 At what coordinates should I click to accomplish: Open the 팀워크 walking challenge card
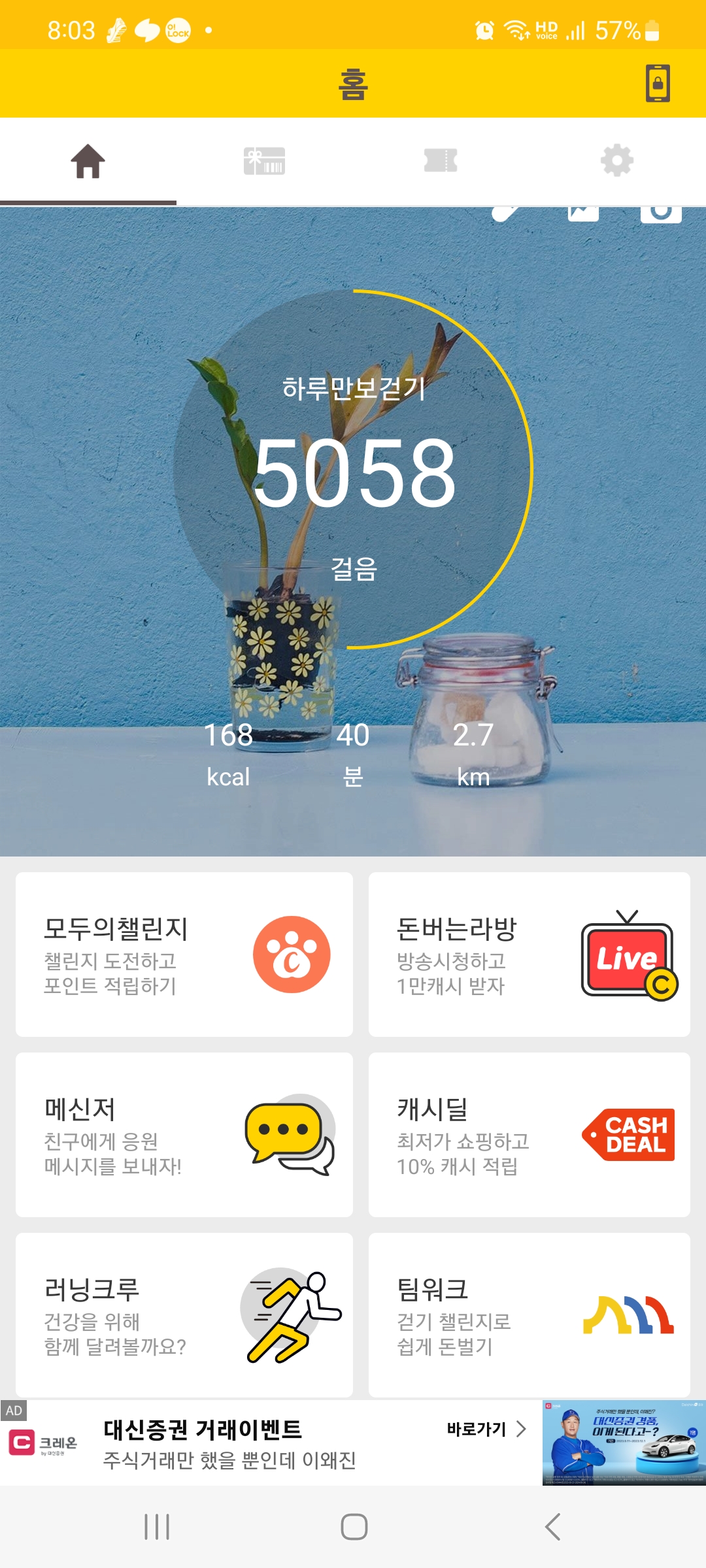[529, 1315]
